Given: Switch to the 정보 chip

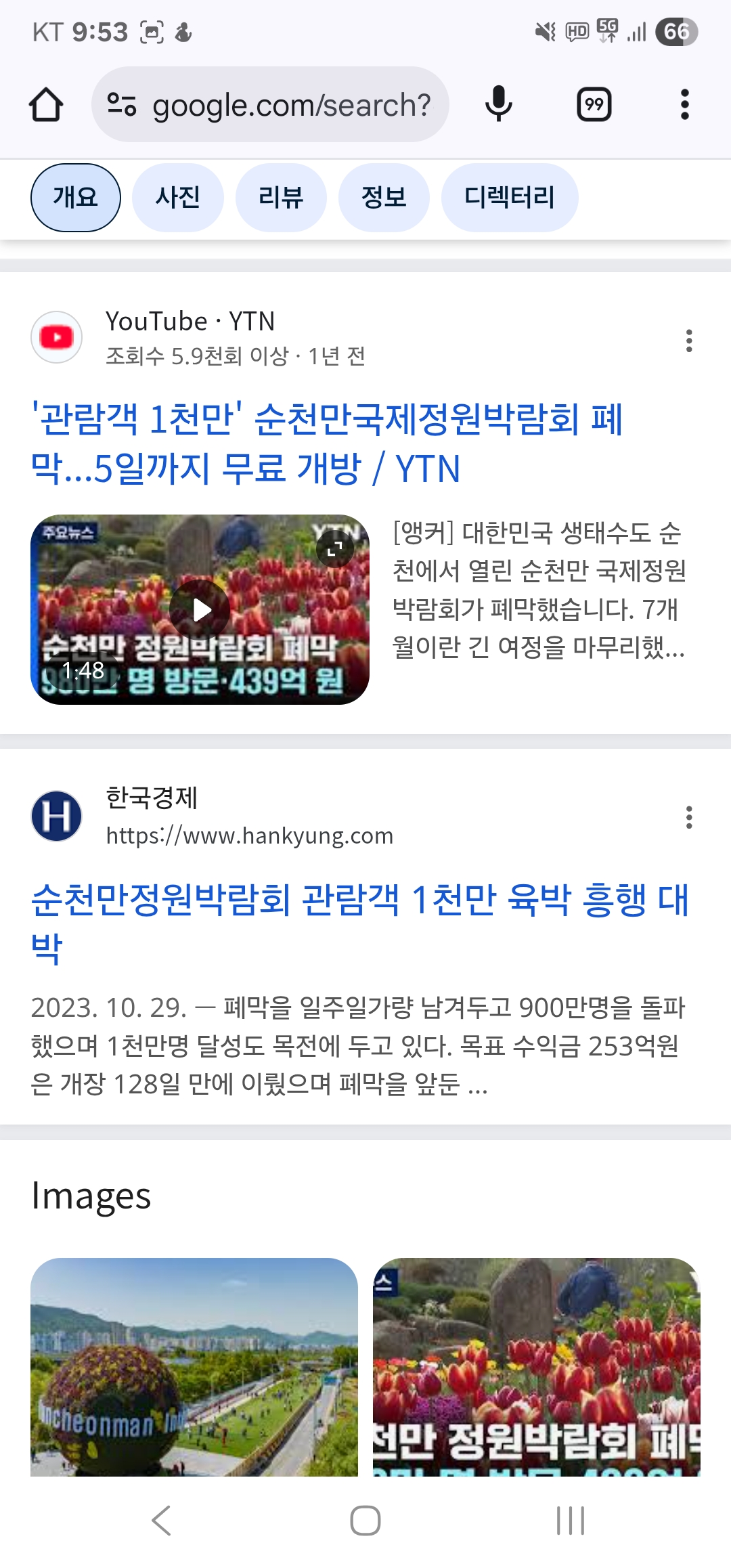Looking at the screenshot, I should pos(384,198).
